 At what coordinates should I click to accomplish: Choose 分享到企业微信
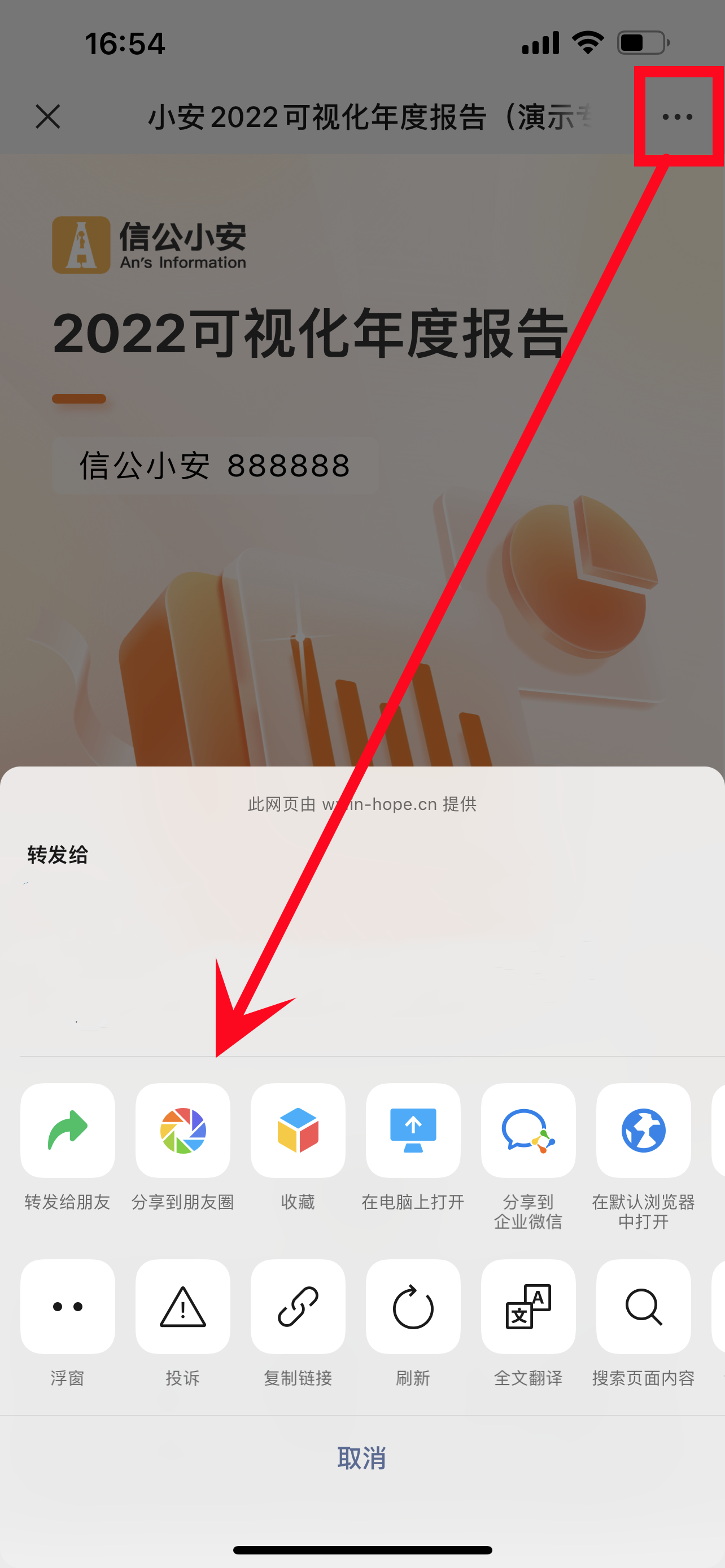coord(528,1131)
